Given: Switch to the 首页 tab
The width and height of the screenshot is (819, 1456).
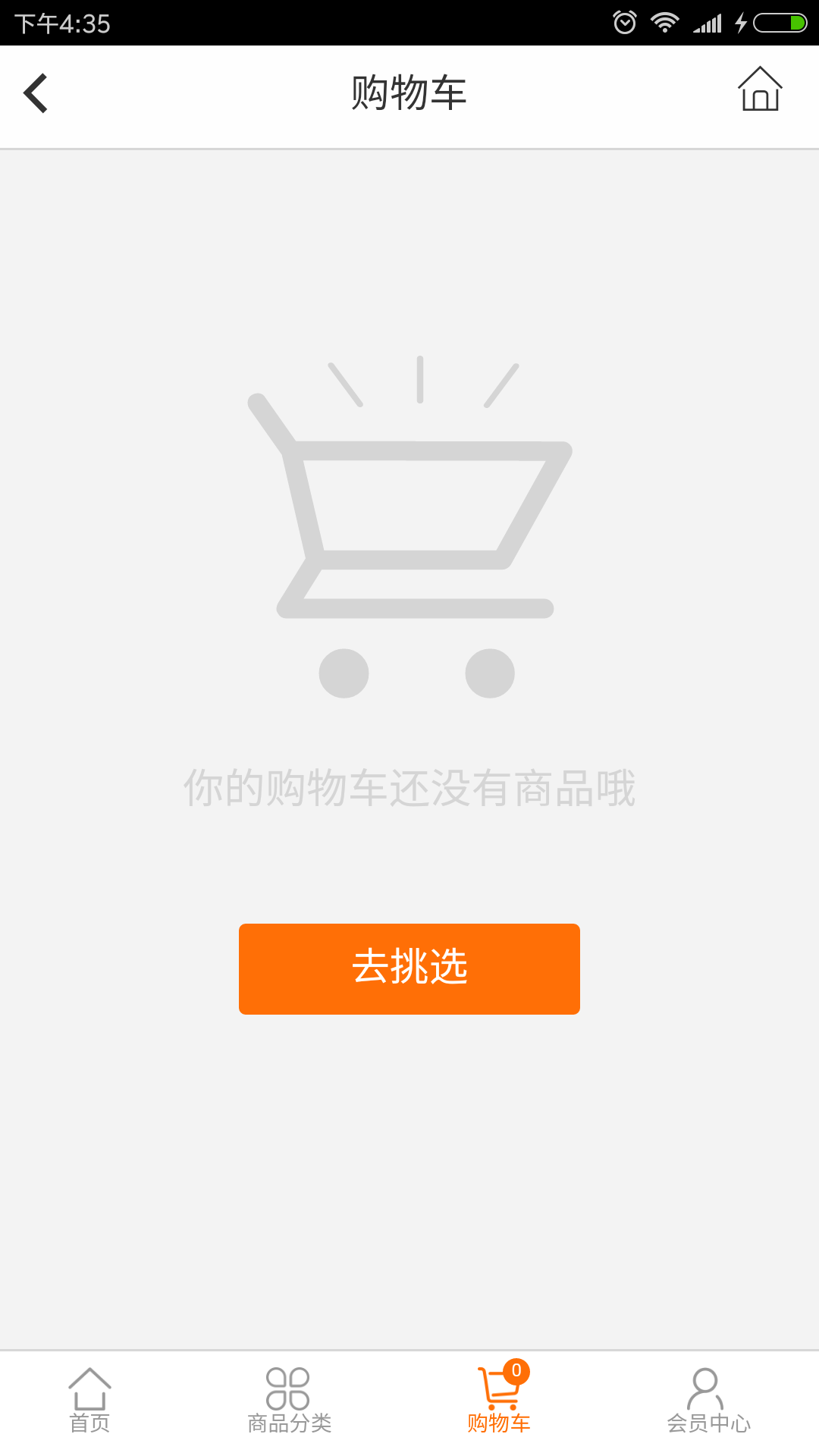Looking at the screenshot, I should 89,1401.
